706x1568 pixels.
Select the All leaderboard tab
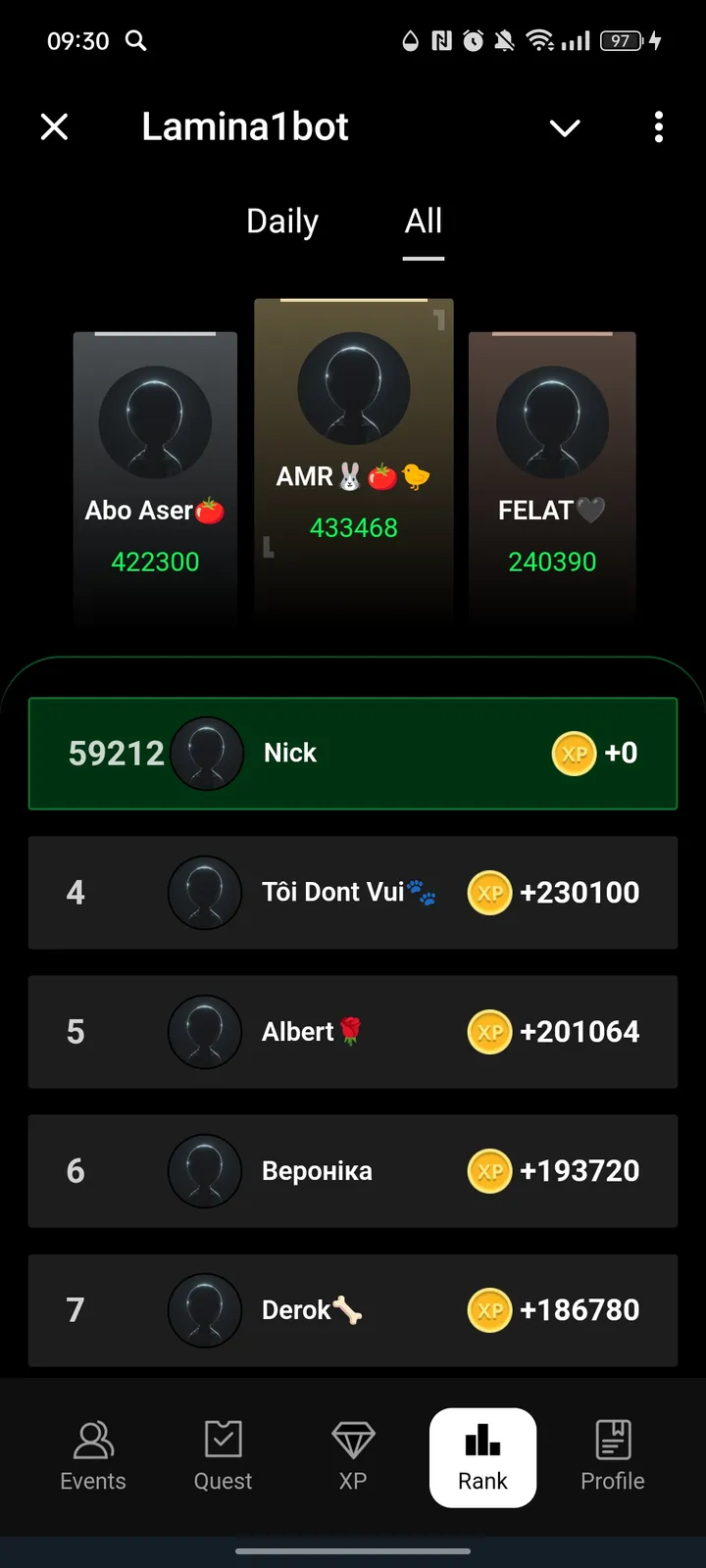click(x=424, y=221)
